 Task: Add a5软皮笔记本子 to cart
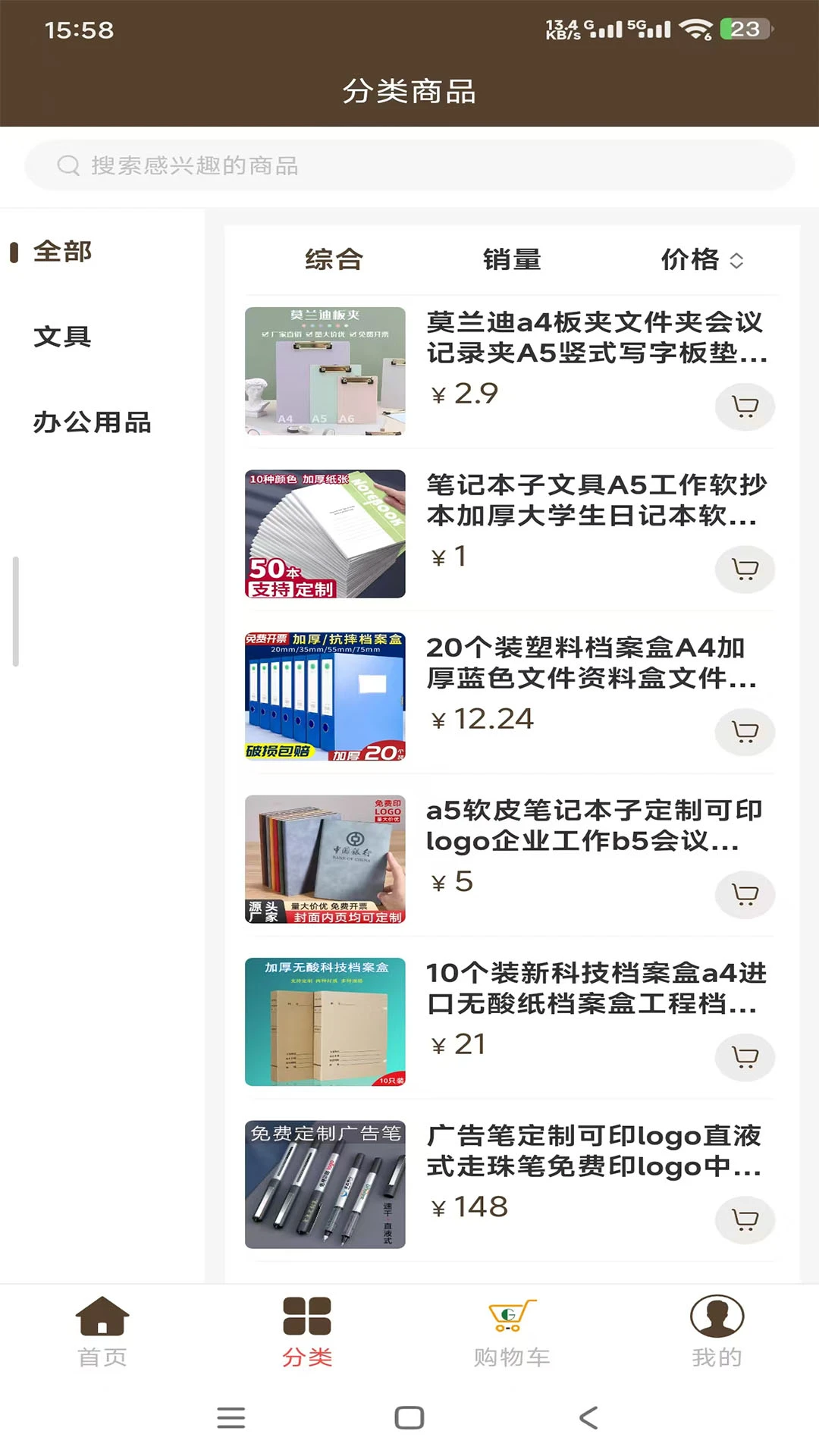(745, 895)
